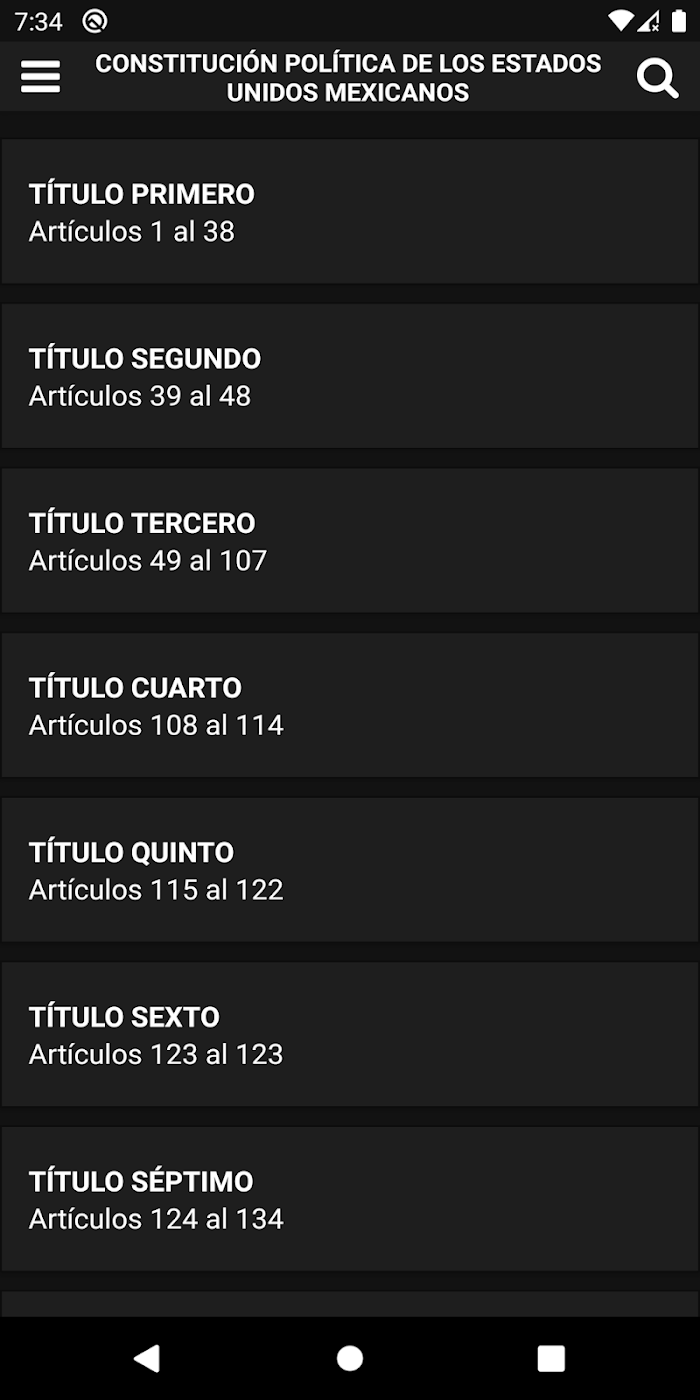This screenshot has width=700, height=1400.
Task: Open the hamburger drawer menu
Action: click(40, 77)
